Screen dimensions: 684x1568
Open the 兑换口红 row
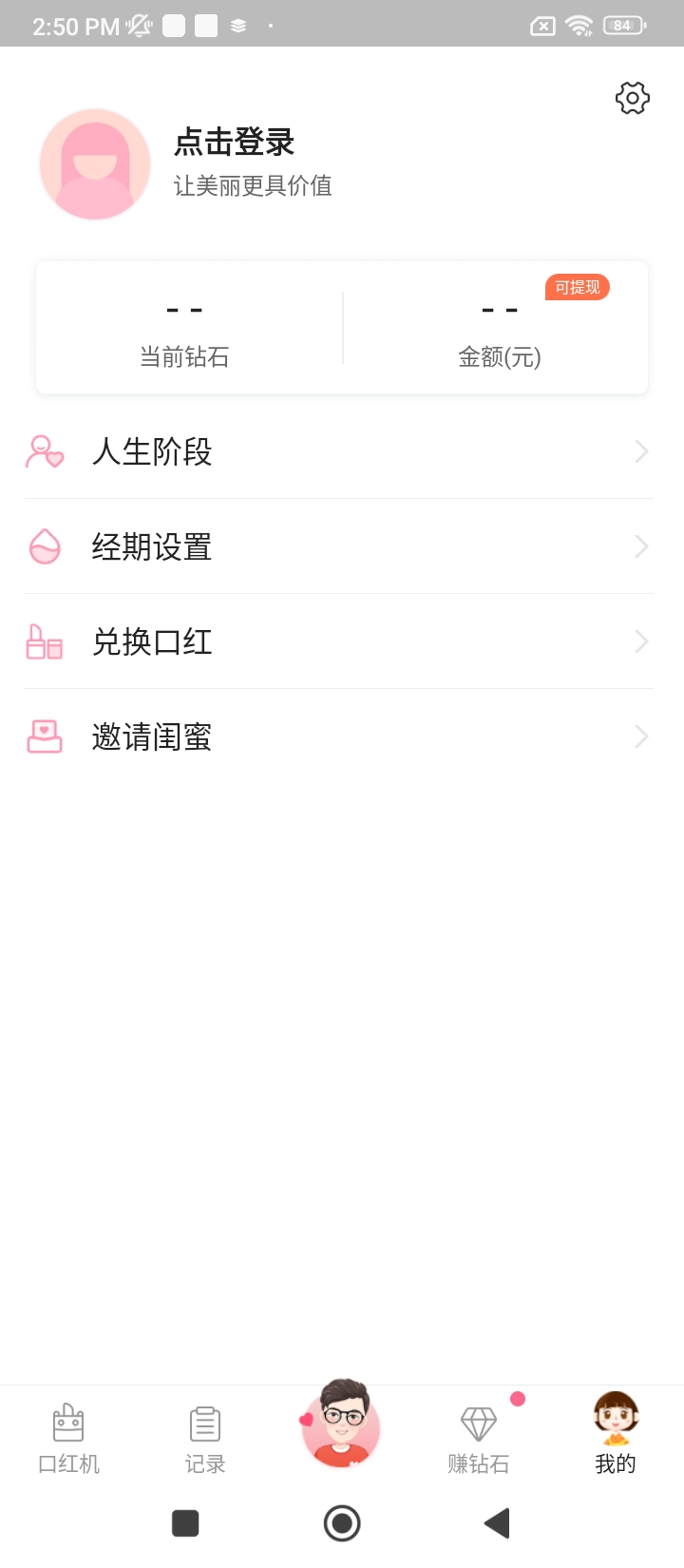click(339, 641)
